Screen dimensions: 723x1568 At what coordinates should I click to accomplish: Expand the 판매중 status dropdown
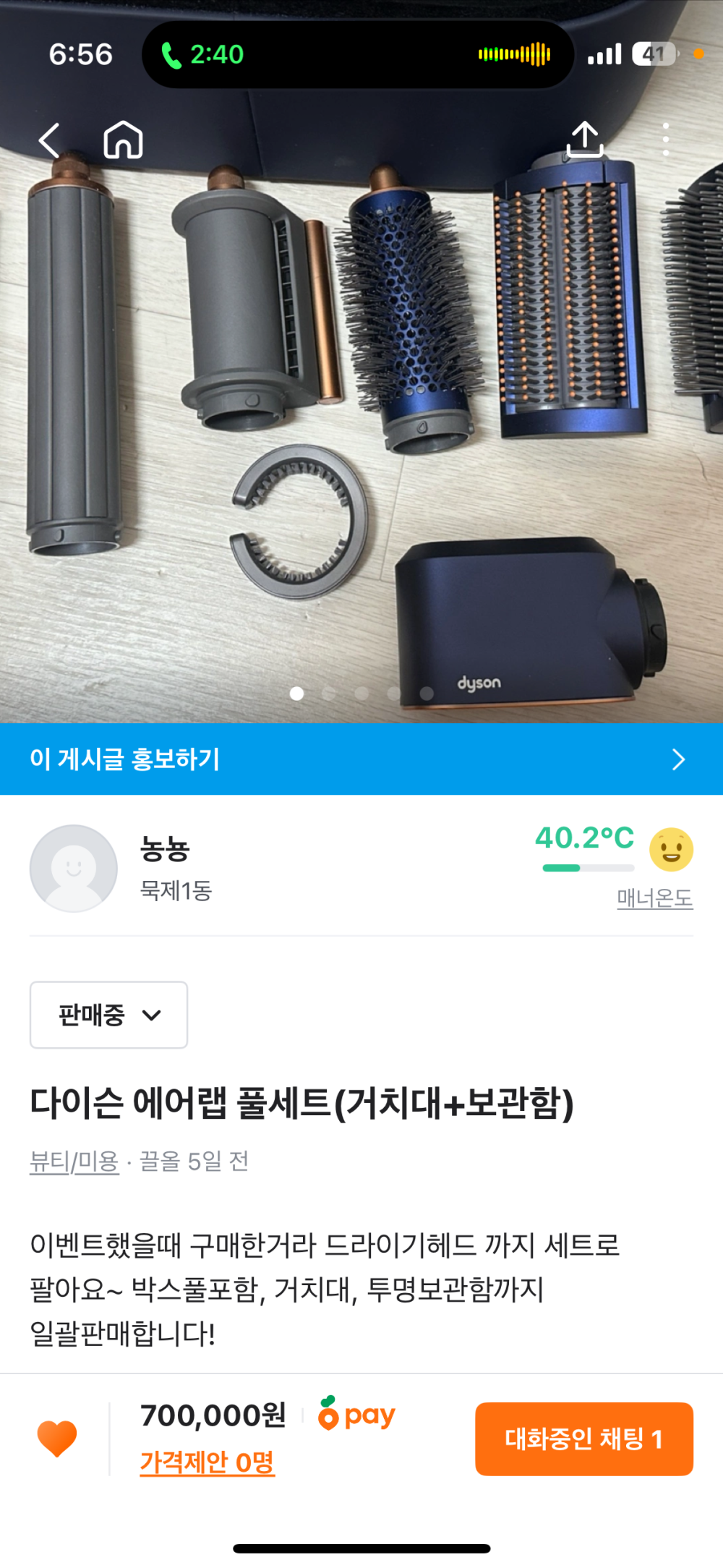(108, 1015)
